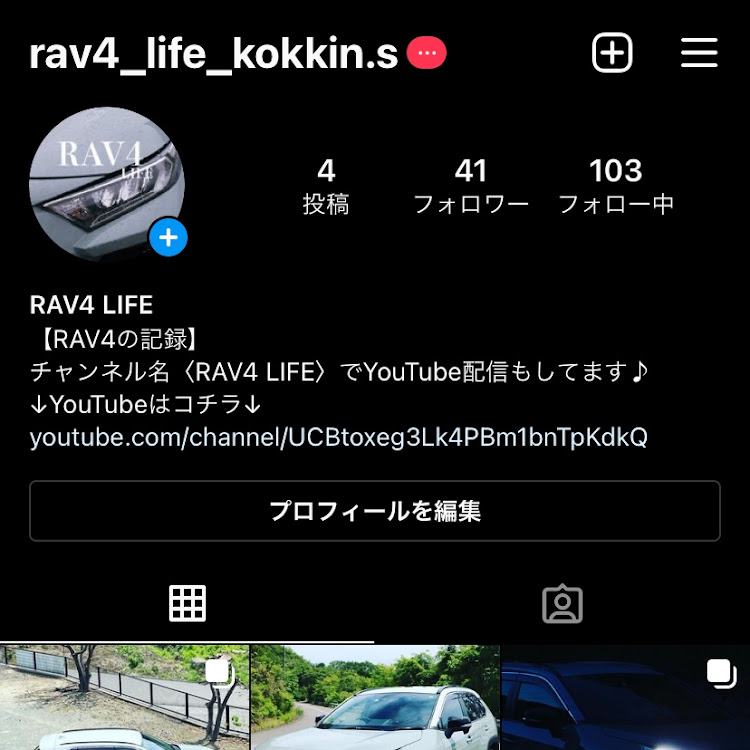Open the YouTube channel link in bio

(338, 437)
